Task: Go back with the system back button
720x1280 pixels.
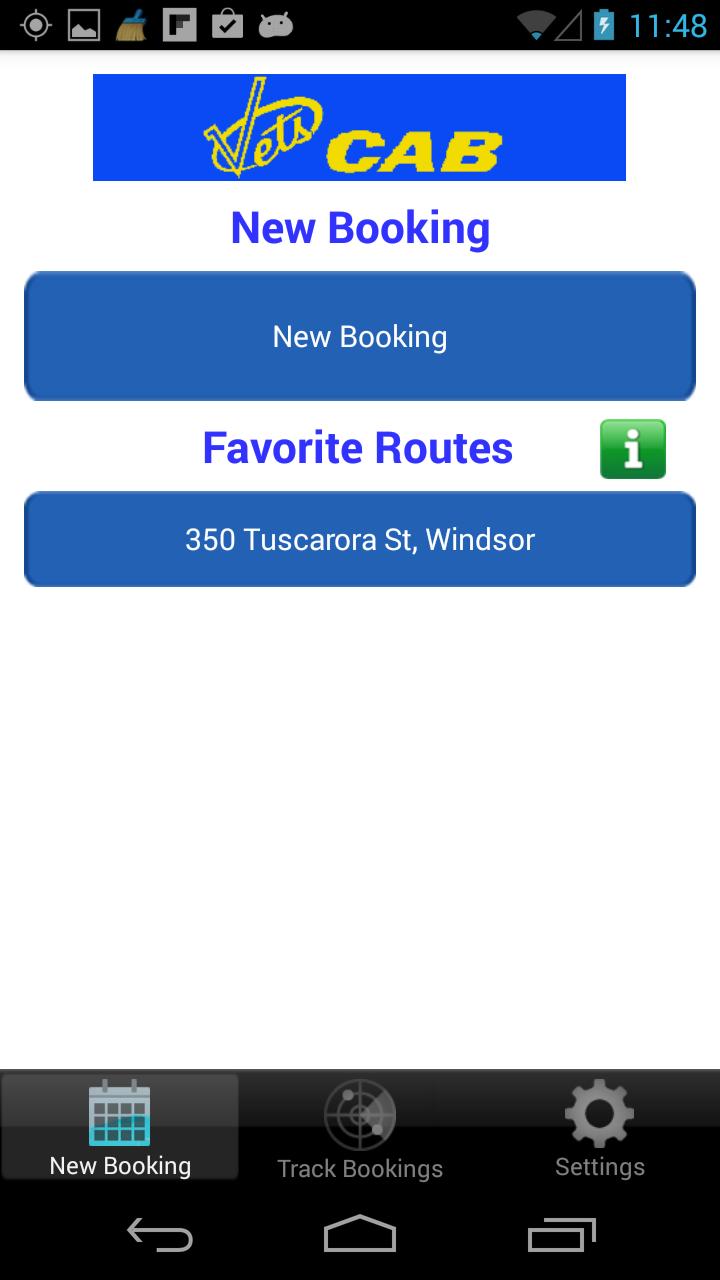Action: click(x=160, y=1236)
